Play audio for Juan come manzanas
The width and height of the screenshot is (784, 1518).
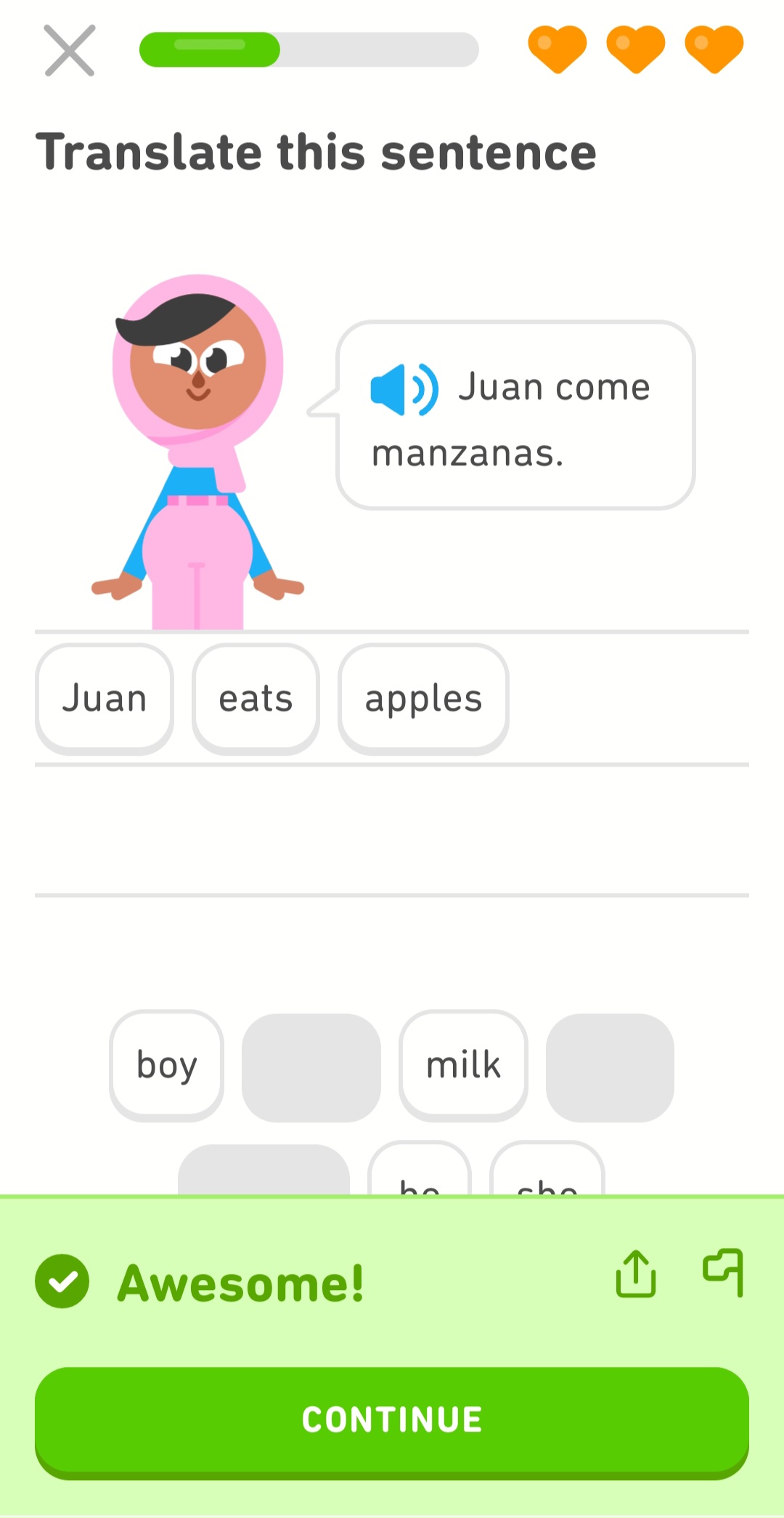[x=404, y=390]
